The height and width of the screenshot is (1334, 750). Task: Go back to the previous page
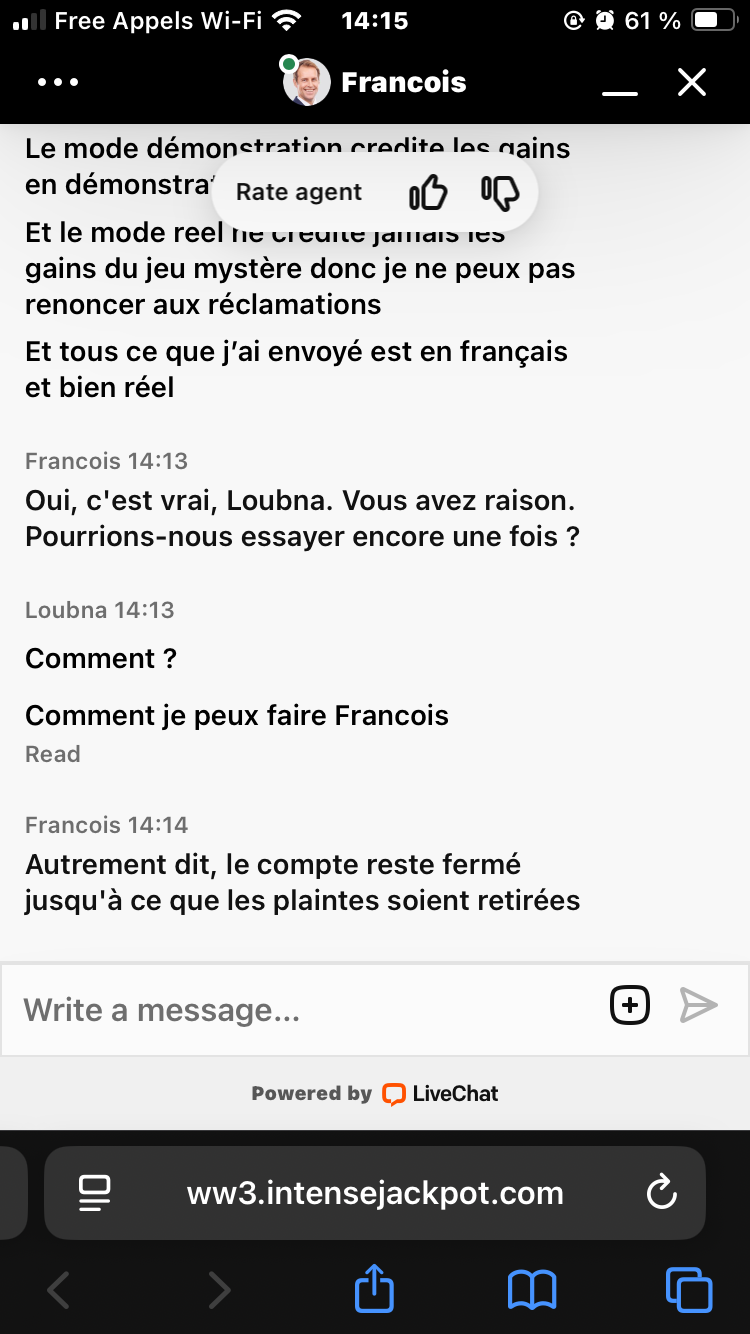[59, 1290]
